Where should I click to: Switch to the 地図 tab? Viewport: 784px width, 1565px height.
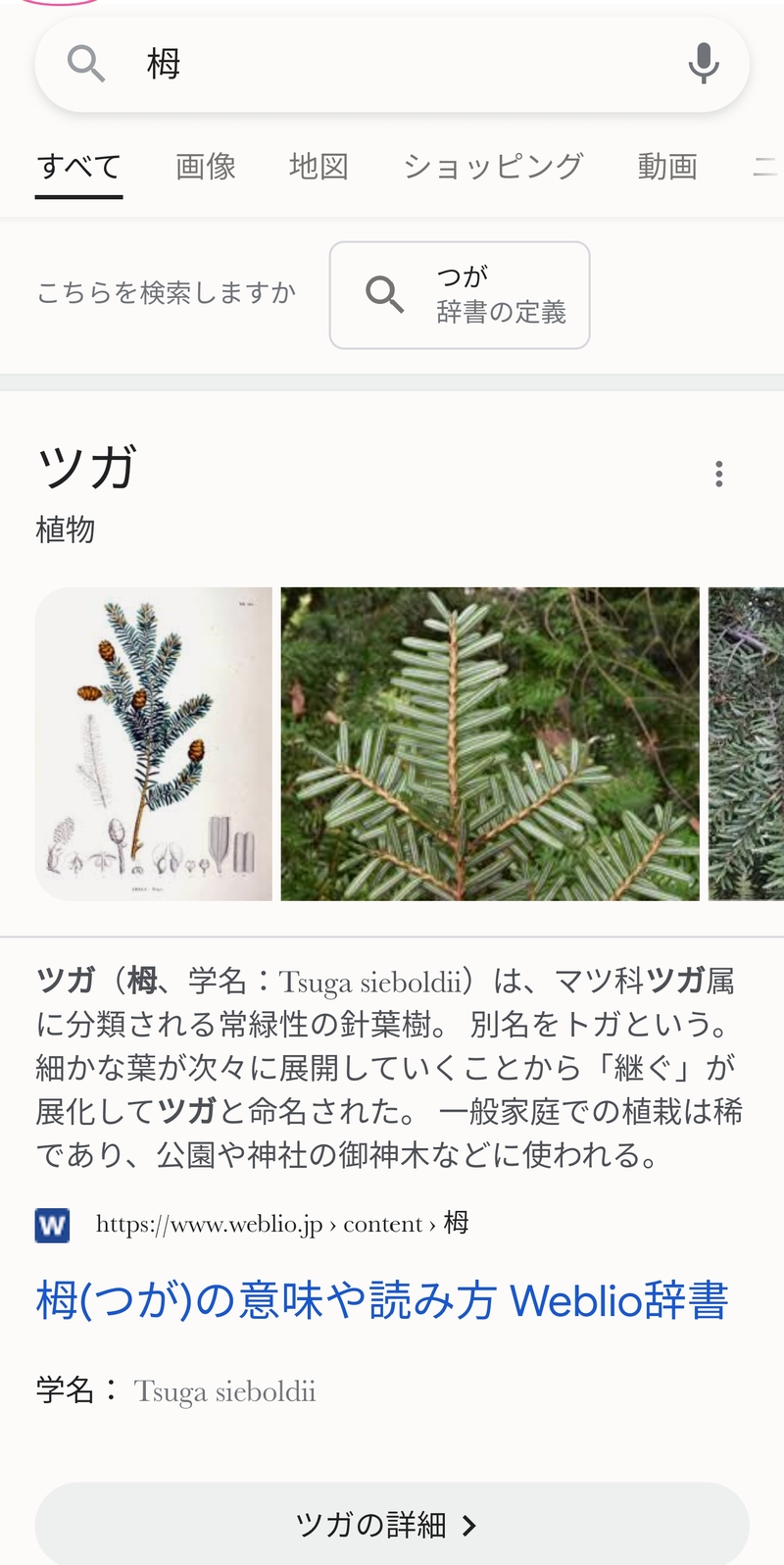pyautogui.click(x=318, y=167)
